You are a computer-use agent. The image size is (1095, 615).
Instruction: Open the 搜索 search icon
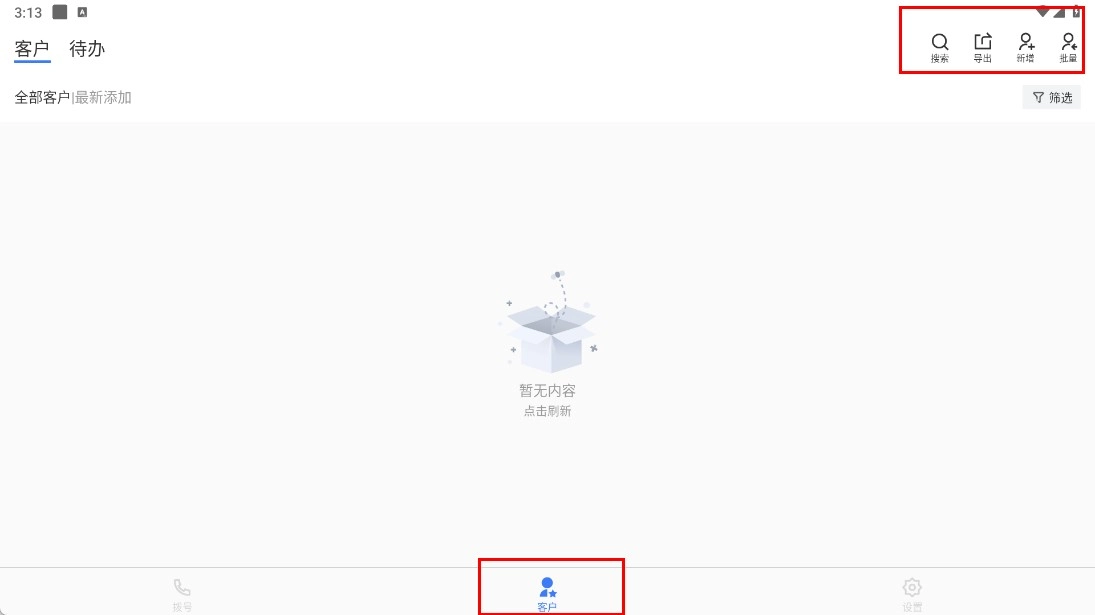coord(939,46)
